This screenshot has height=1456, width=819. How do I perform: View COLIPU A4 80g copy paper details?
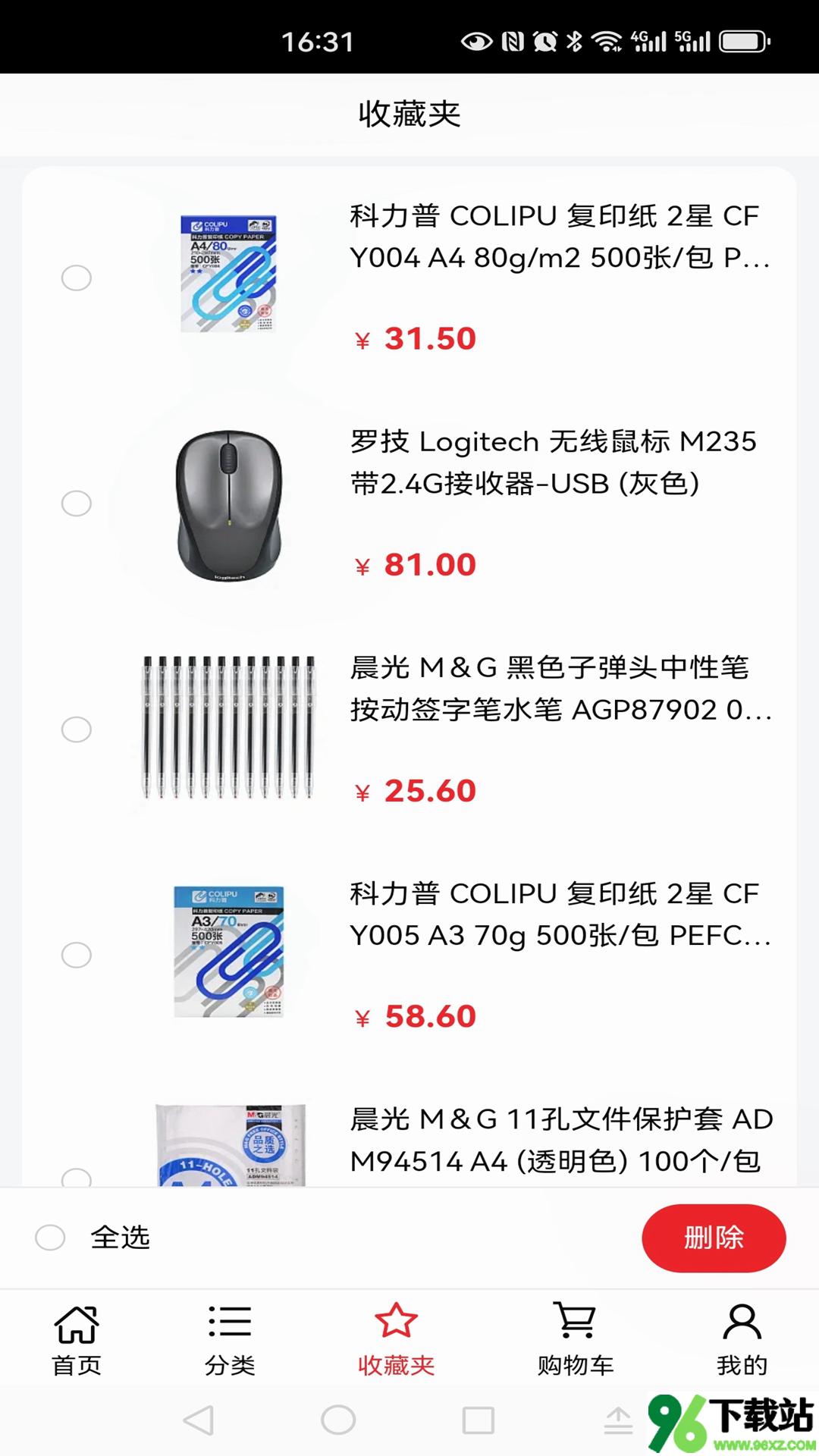(x=560, y=237)
